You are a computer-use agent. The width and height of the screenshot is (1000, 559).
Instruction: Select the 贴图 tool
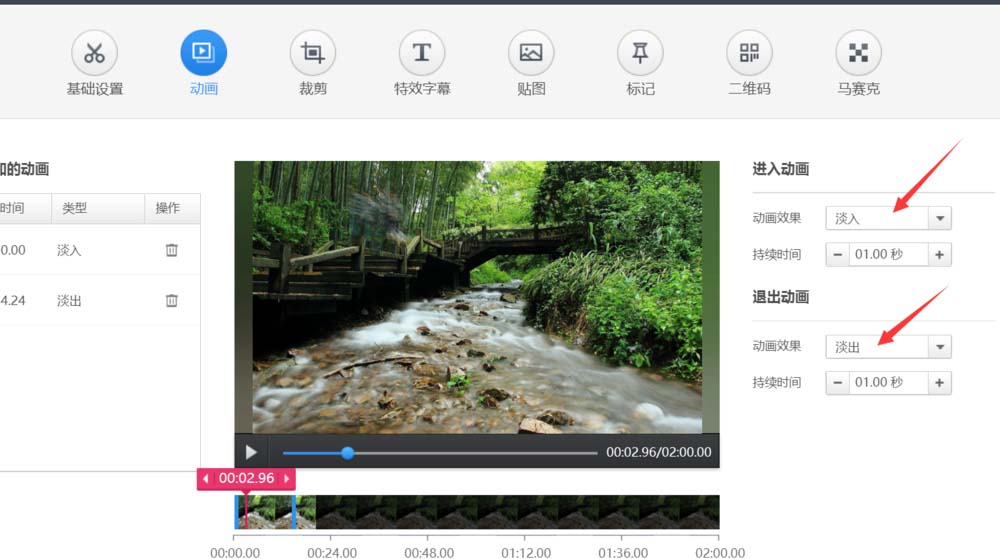click(531, 53)
